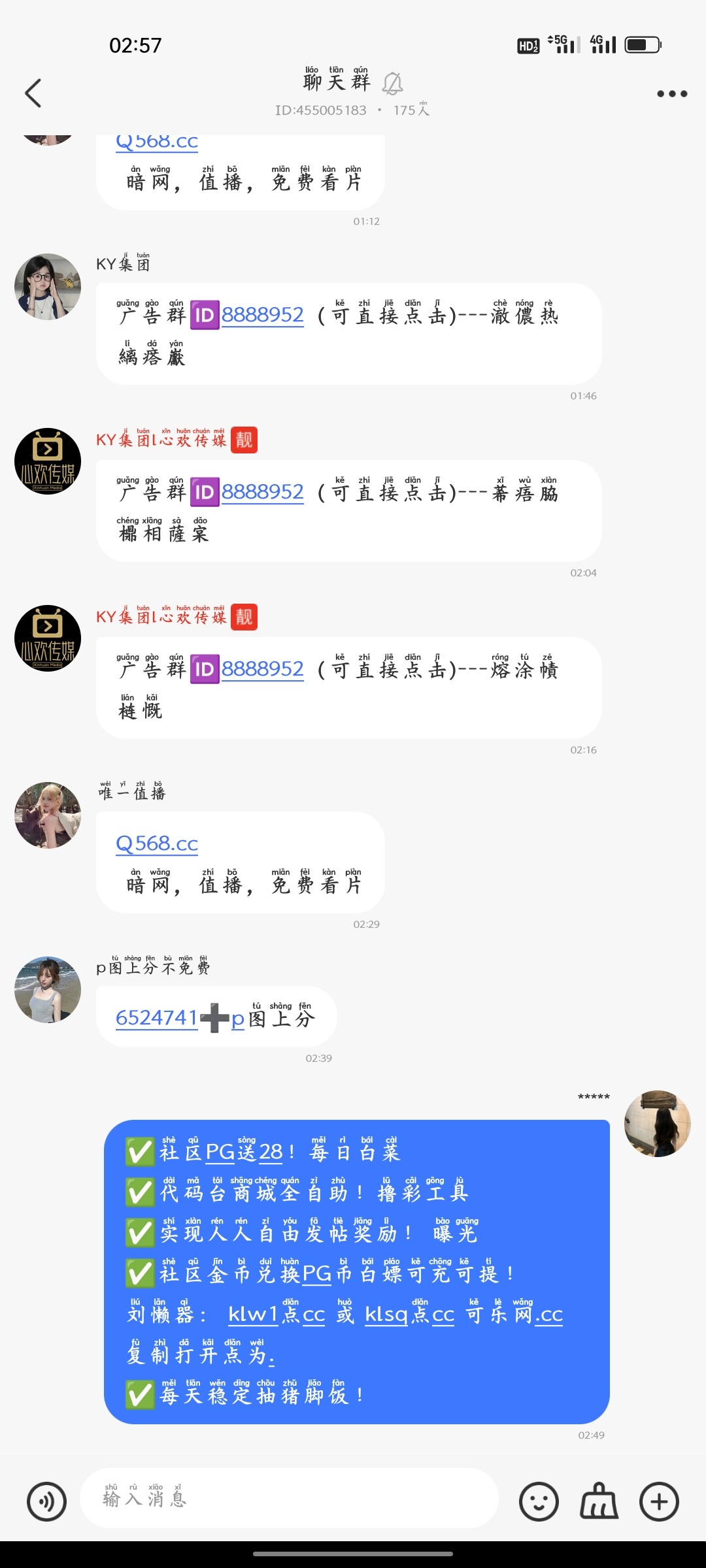Open the emoji smiley picker
The width and height of the screenshot is (706, 1568).
pos(539,1500)
